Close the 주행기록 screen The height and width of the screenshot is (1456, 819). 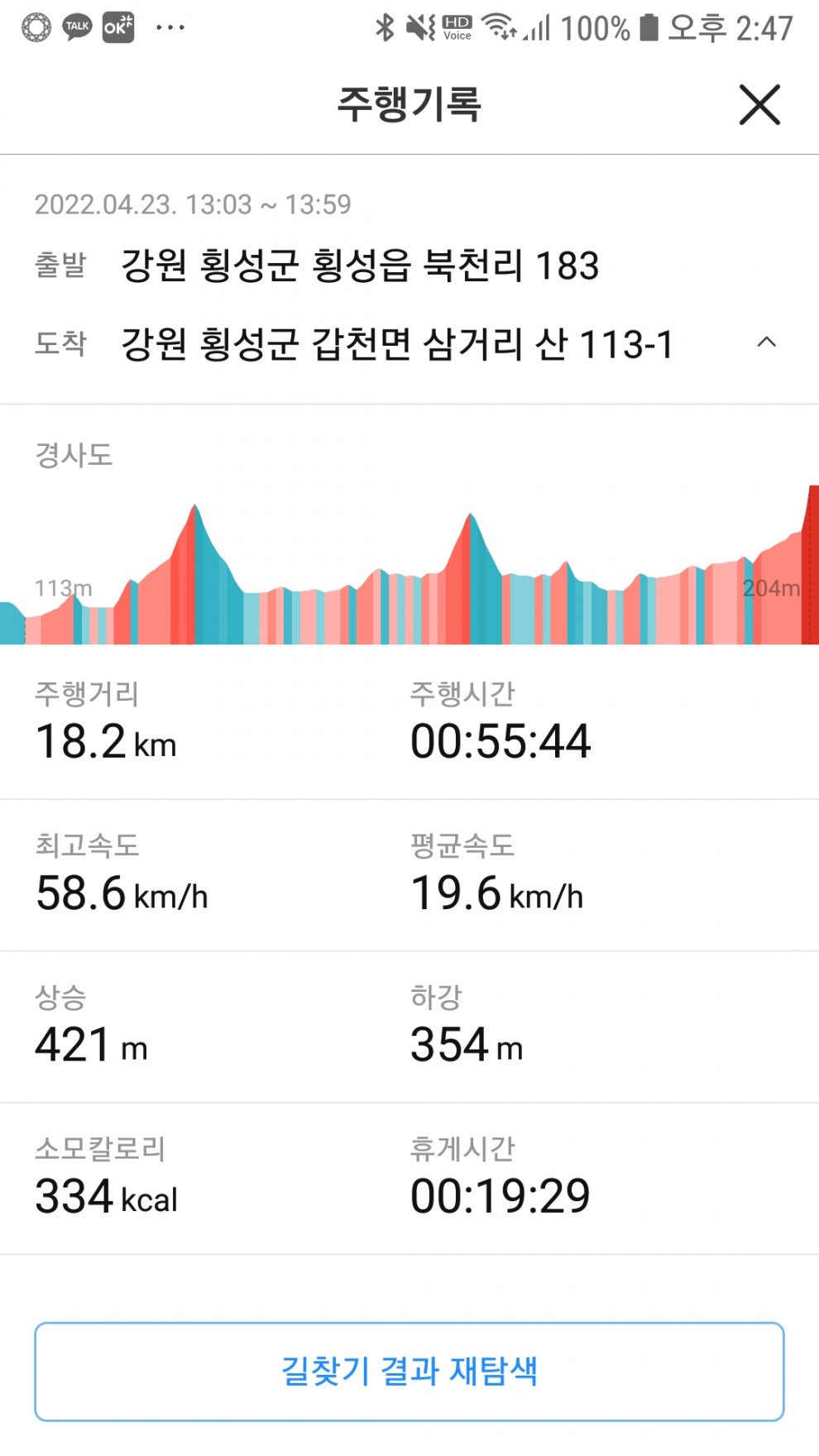point(759,105)
